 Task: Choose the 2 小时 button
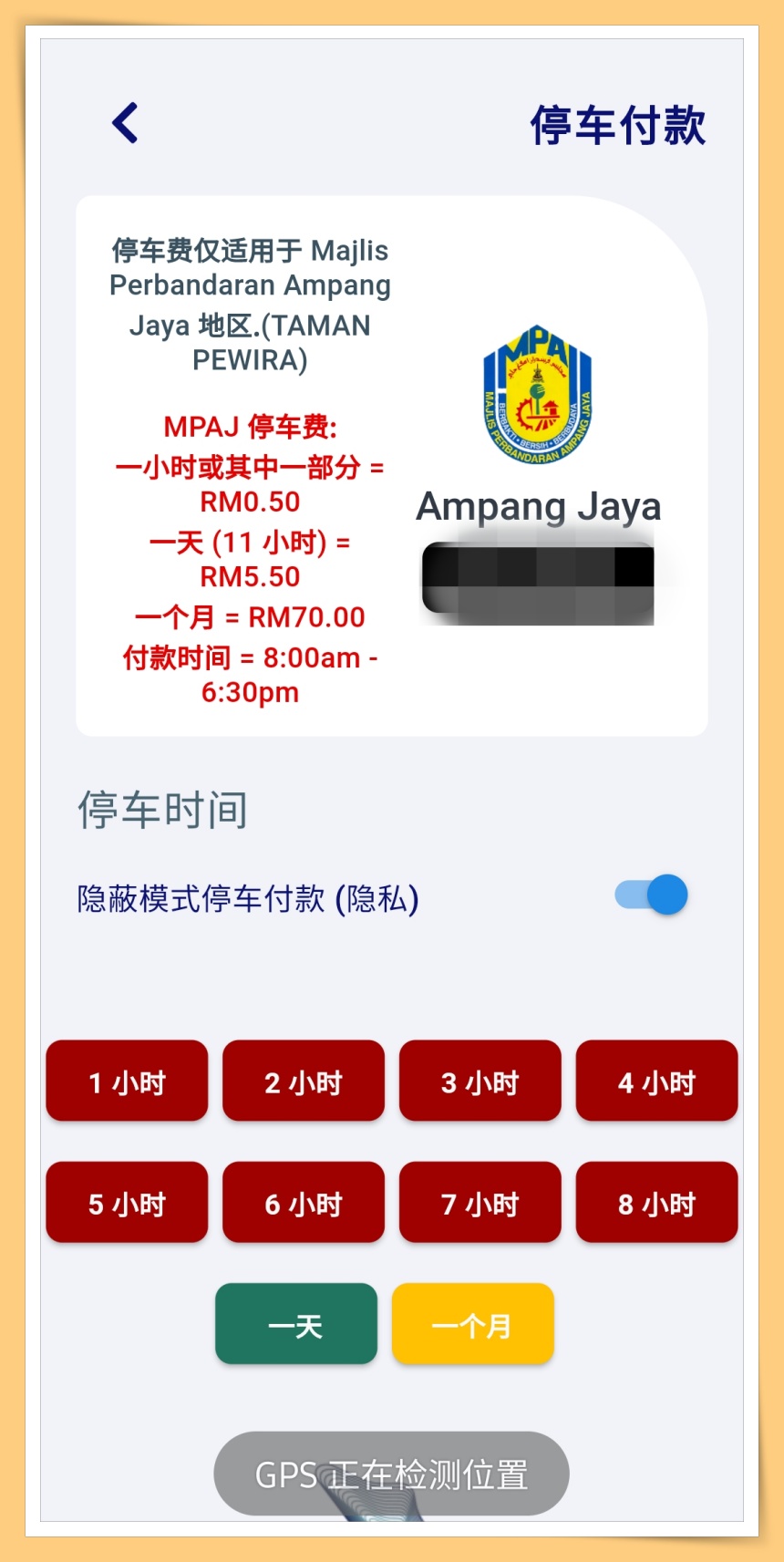(304, 1081)
